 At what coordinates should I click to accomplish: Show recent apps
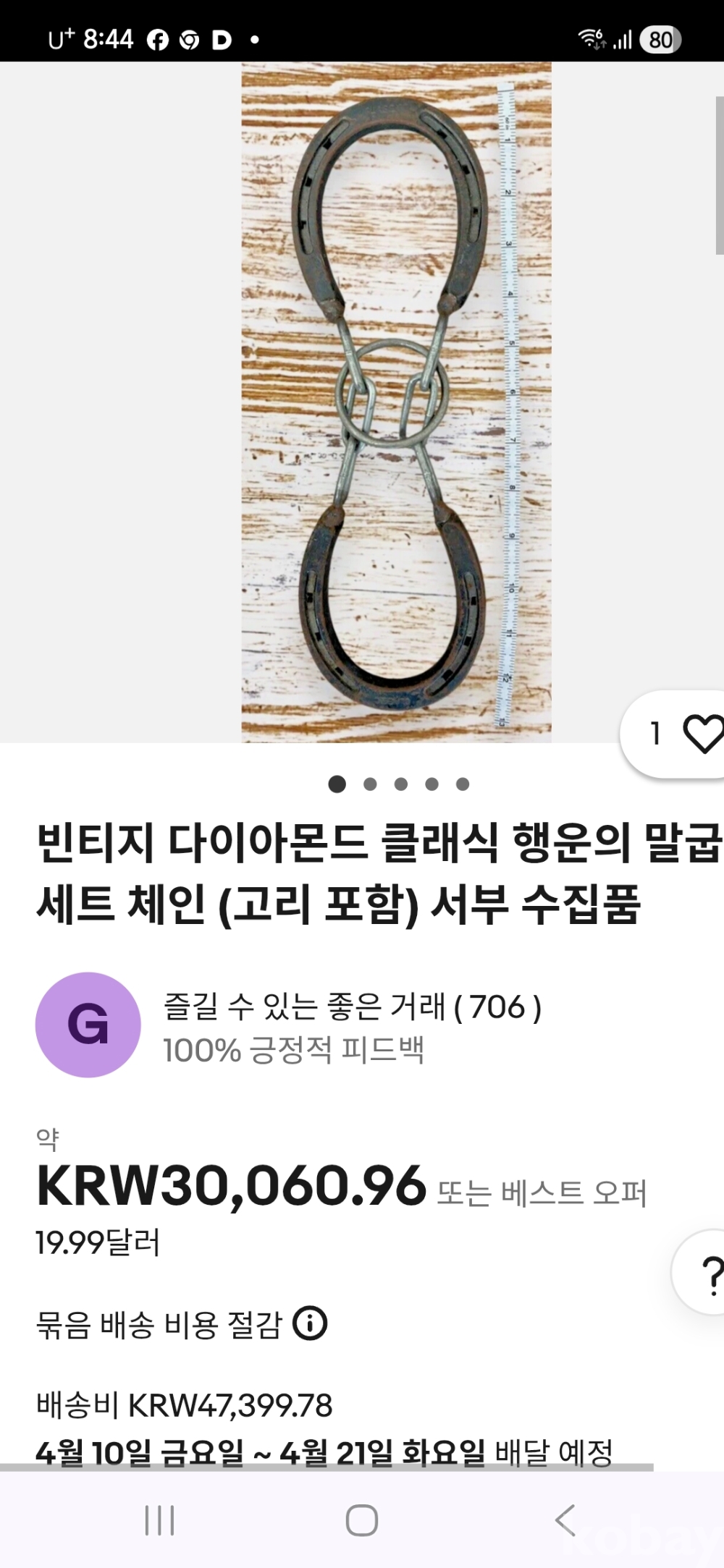point(159,1520)
